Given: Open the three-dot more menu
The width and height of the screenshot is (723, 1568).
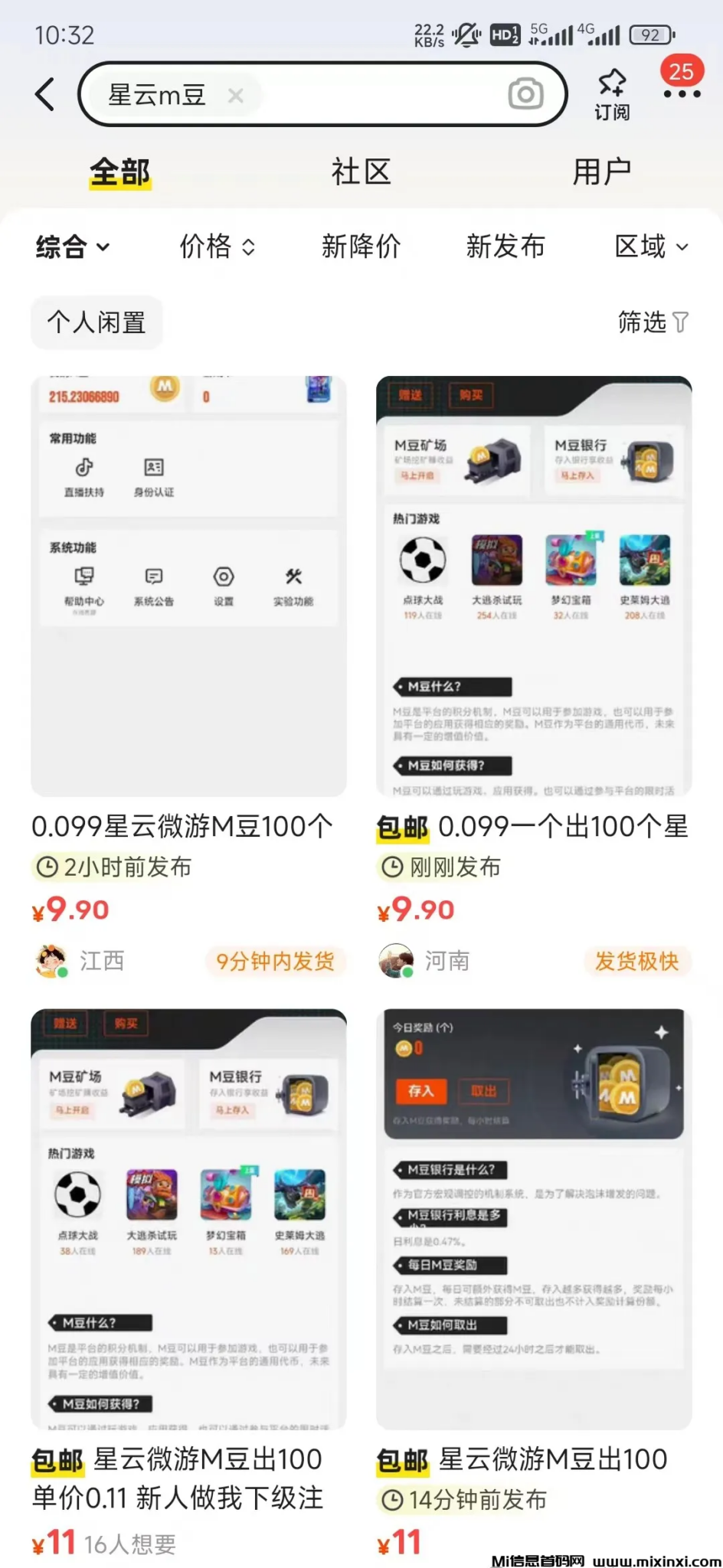Looking at the screenshot, I should pos(681,94).
